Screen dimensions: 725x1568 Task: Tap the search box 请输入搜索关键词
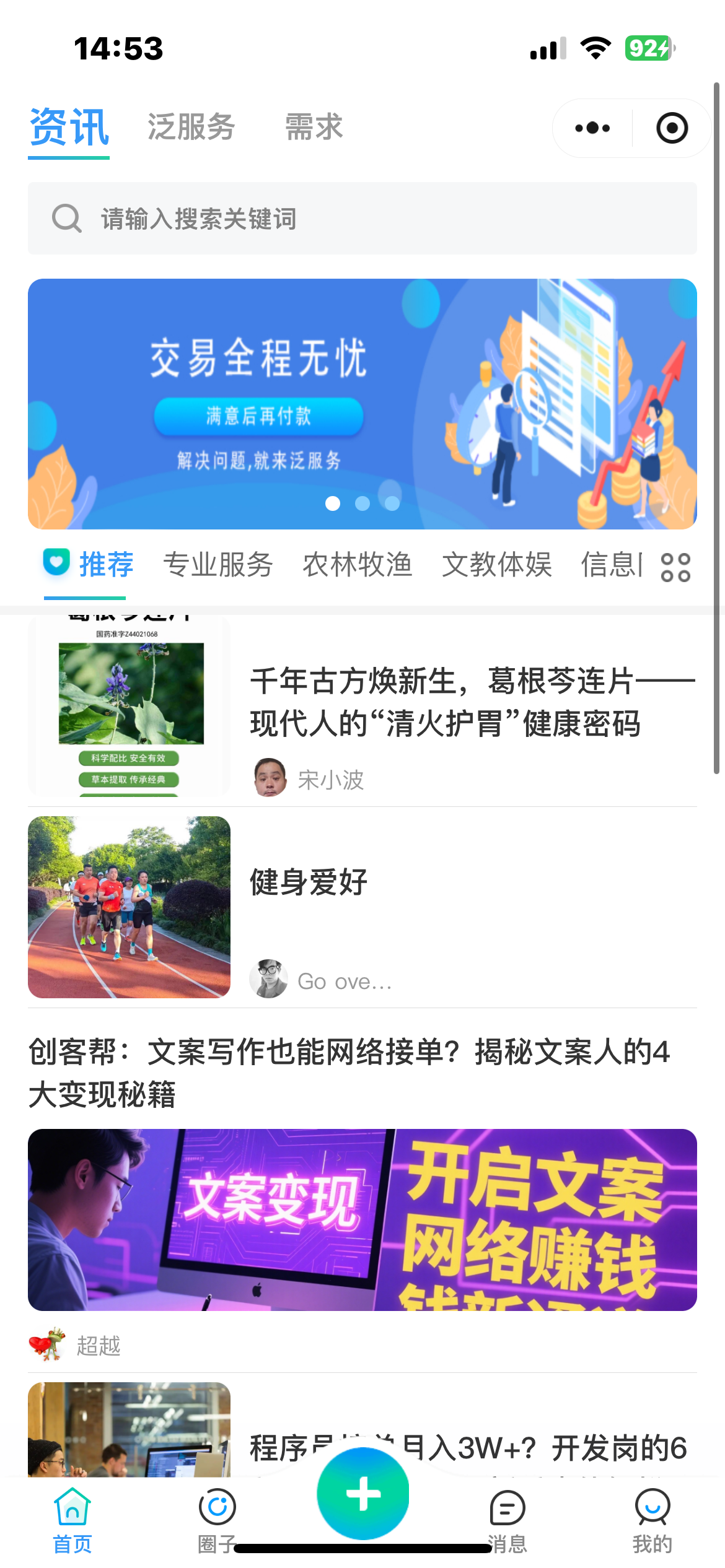click(x=362, y=219)
